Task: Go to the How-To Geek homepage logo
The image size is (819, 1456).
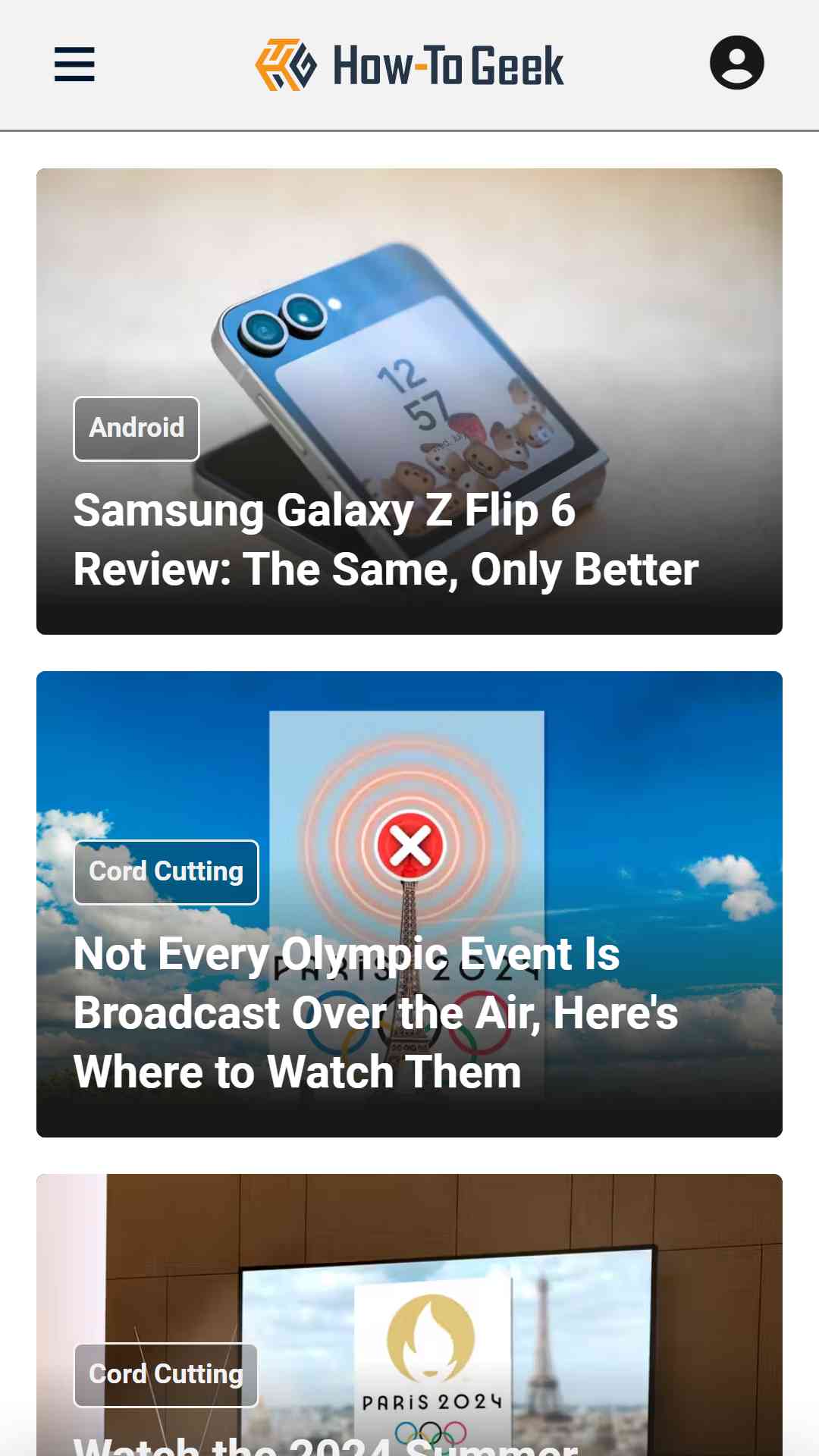Action: coord(409,65)
